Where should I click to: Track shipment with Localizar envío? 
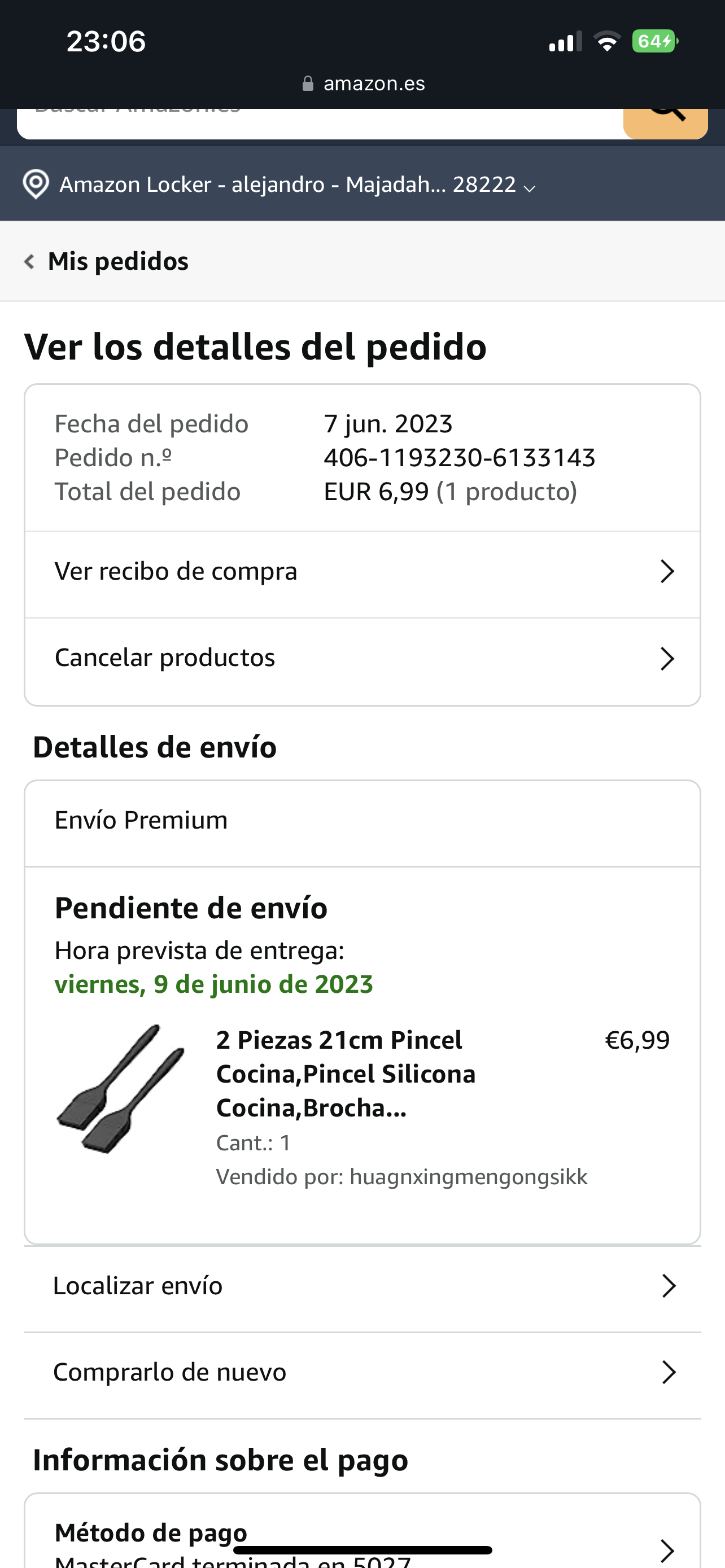click(x=362, y=1287)
